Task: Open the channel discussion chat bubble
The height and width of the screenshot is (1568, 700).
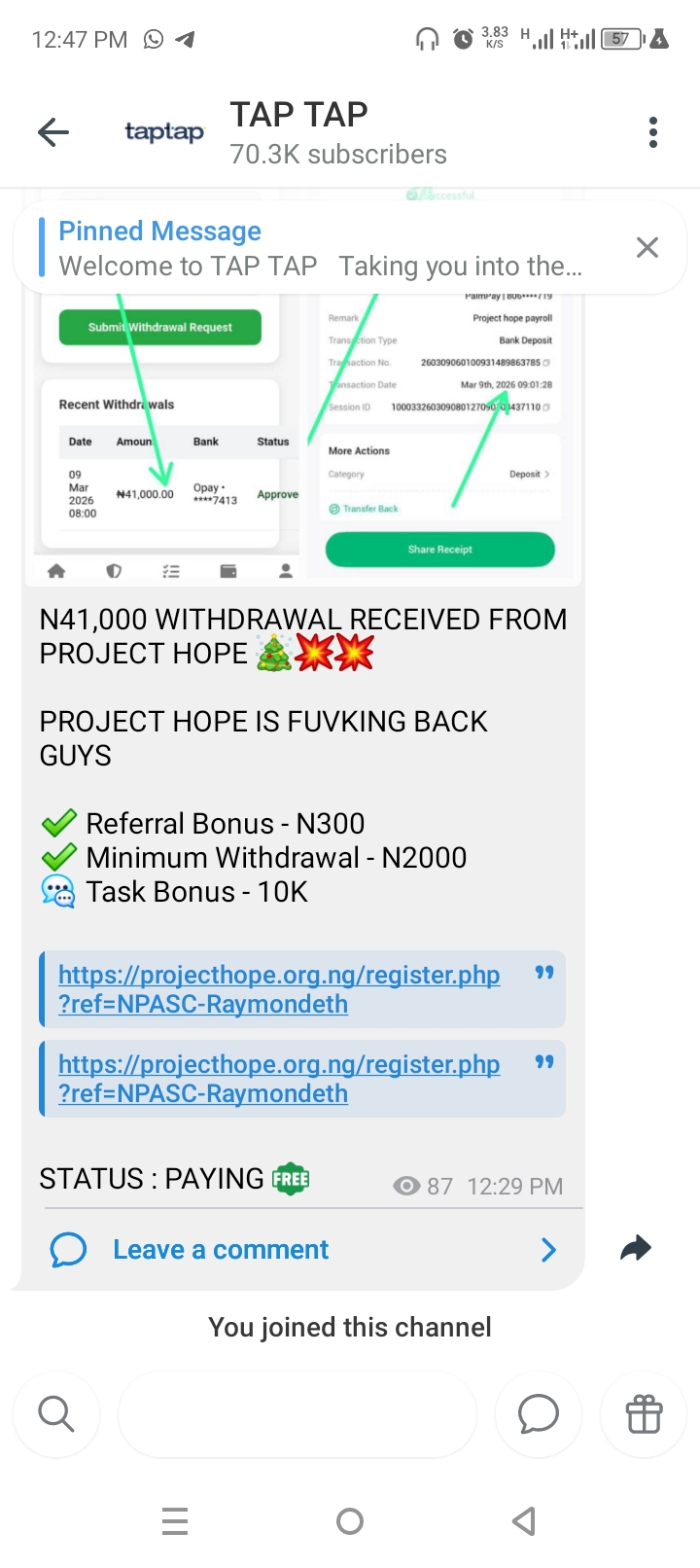Action: point(539,1413)
